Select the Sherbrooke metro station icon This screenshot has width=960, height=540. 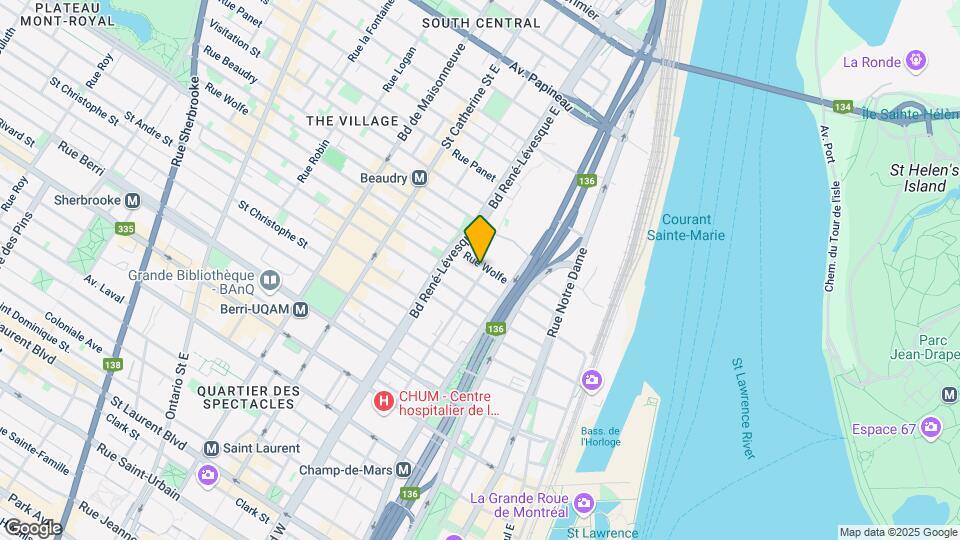[133, 200]
